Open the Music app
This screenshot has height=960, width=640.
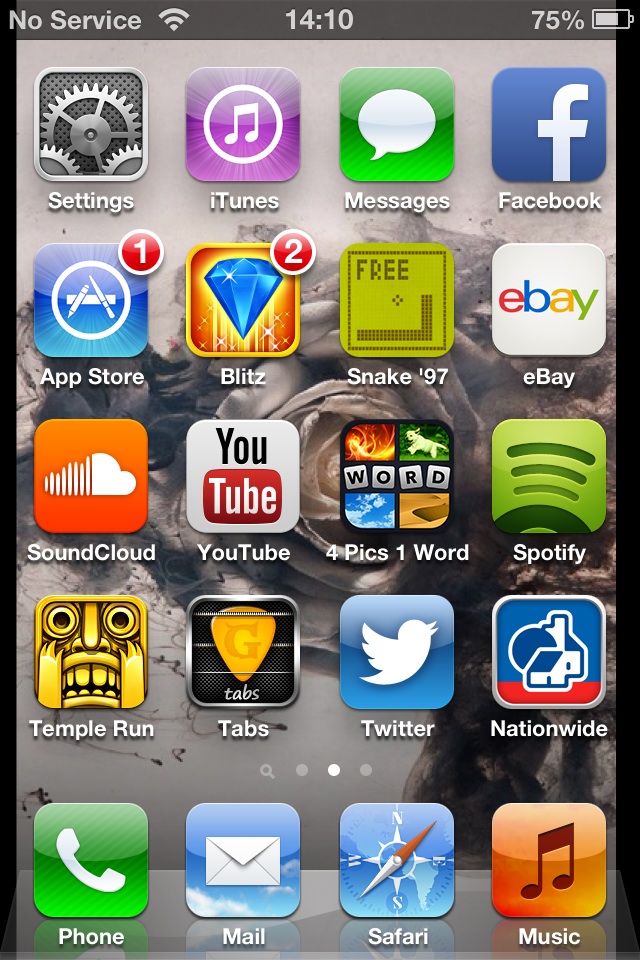[x=548, y=860]
